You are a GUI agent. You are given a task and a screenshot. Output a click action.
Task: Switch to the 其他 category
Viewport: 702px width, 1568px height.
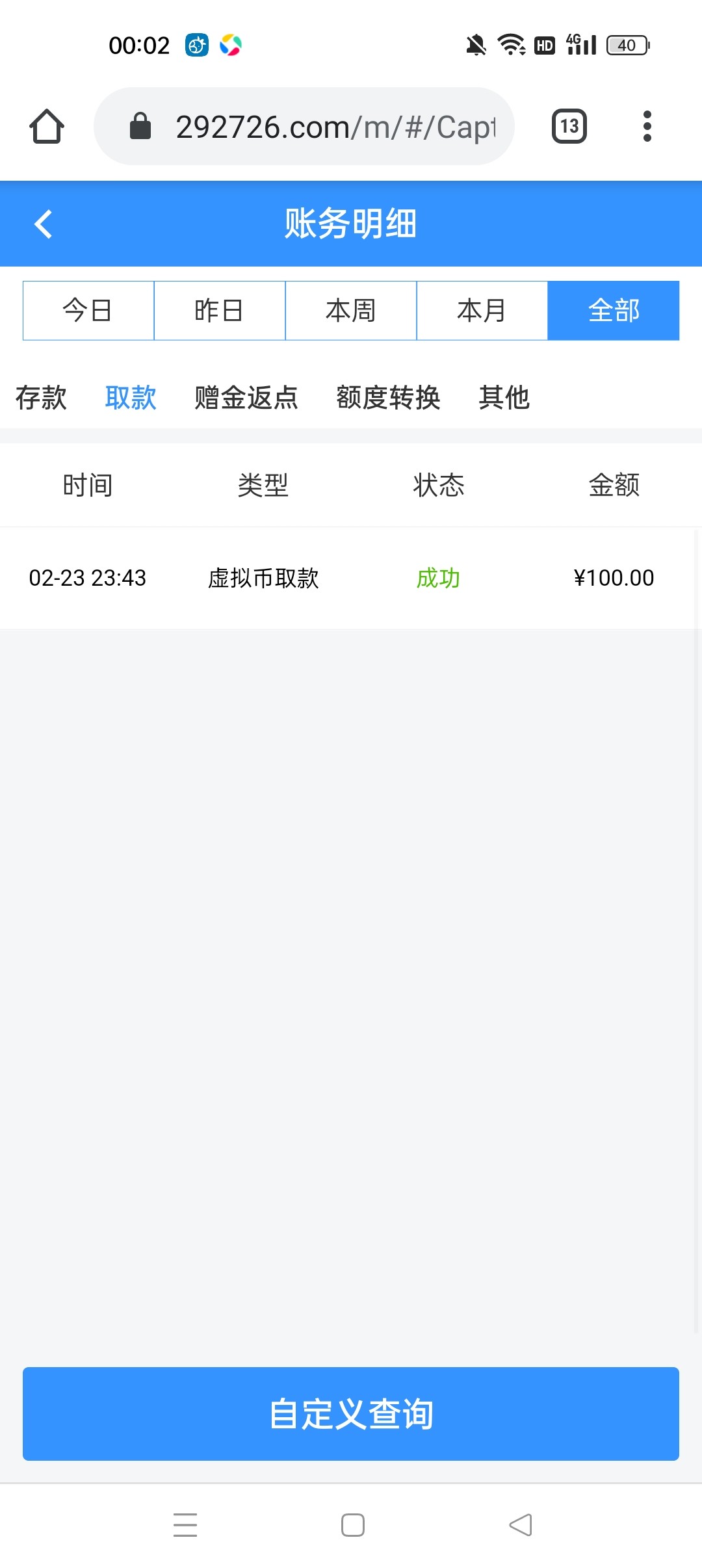click(504, 397)
